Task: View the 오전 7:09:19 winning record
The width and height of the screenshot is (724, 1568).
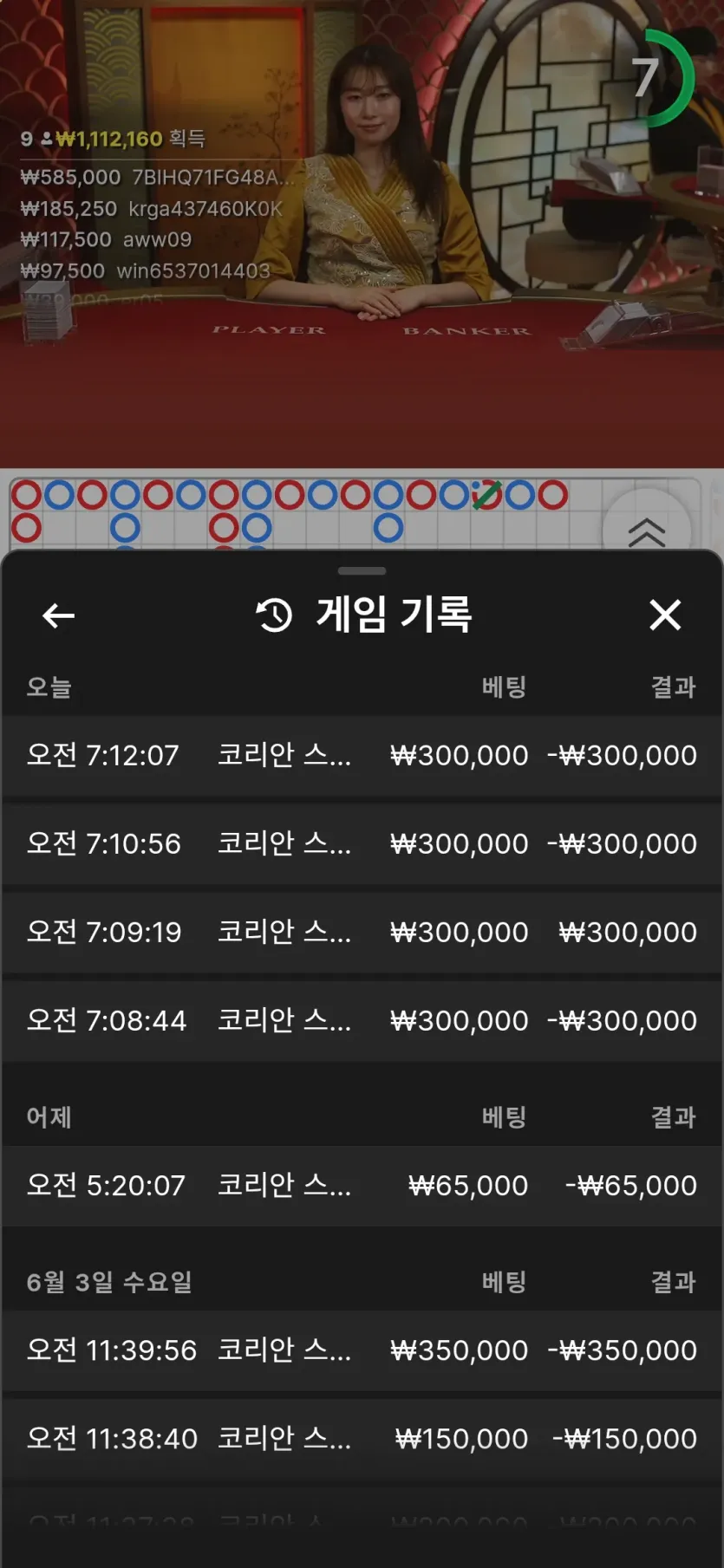Action: (x=362, y=933)
